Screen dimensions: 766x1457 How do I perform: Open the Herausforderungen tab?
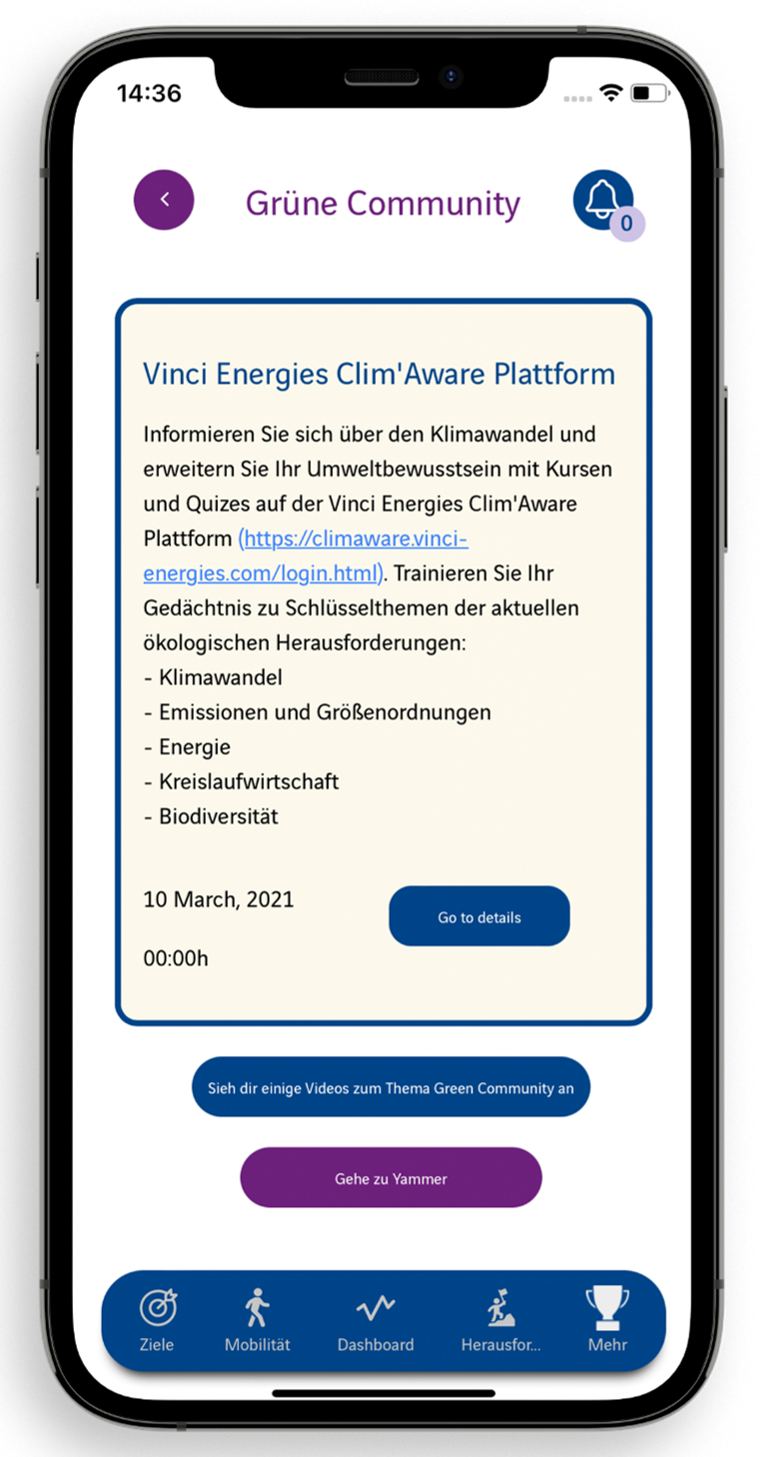[x=501, y=1321]
